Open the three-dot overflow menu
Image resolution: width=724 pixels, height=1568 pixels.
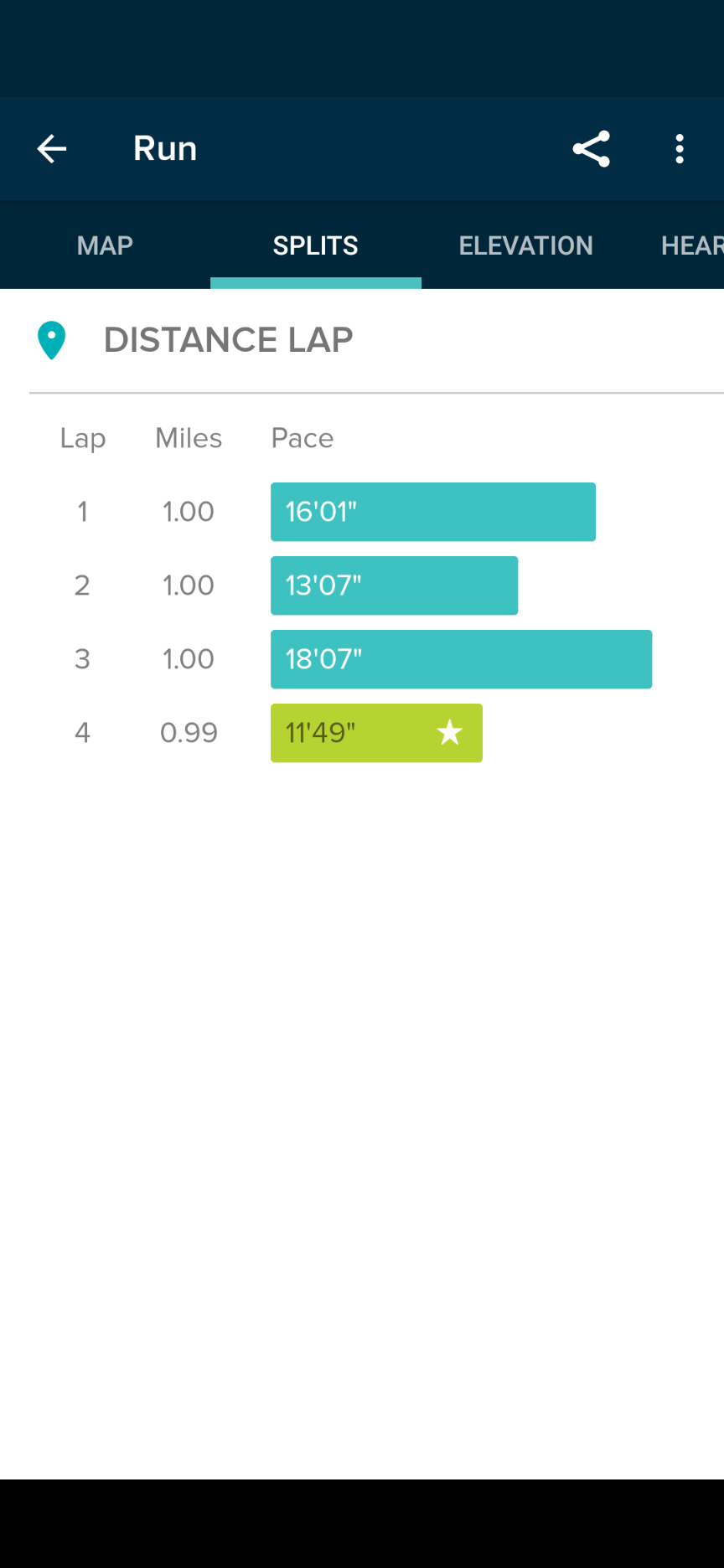[x=680, y=149]
